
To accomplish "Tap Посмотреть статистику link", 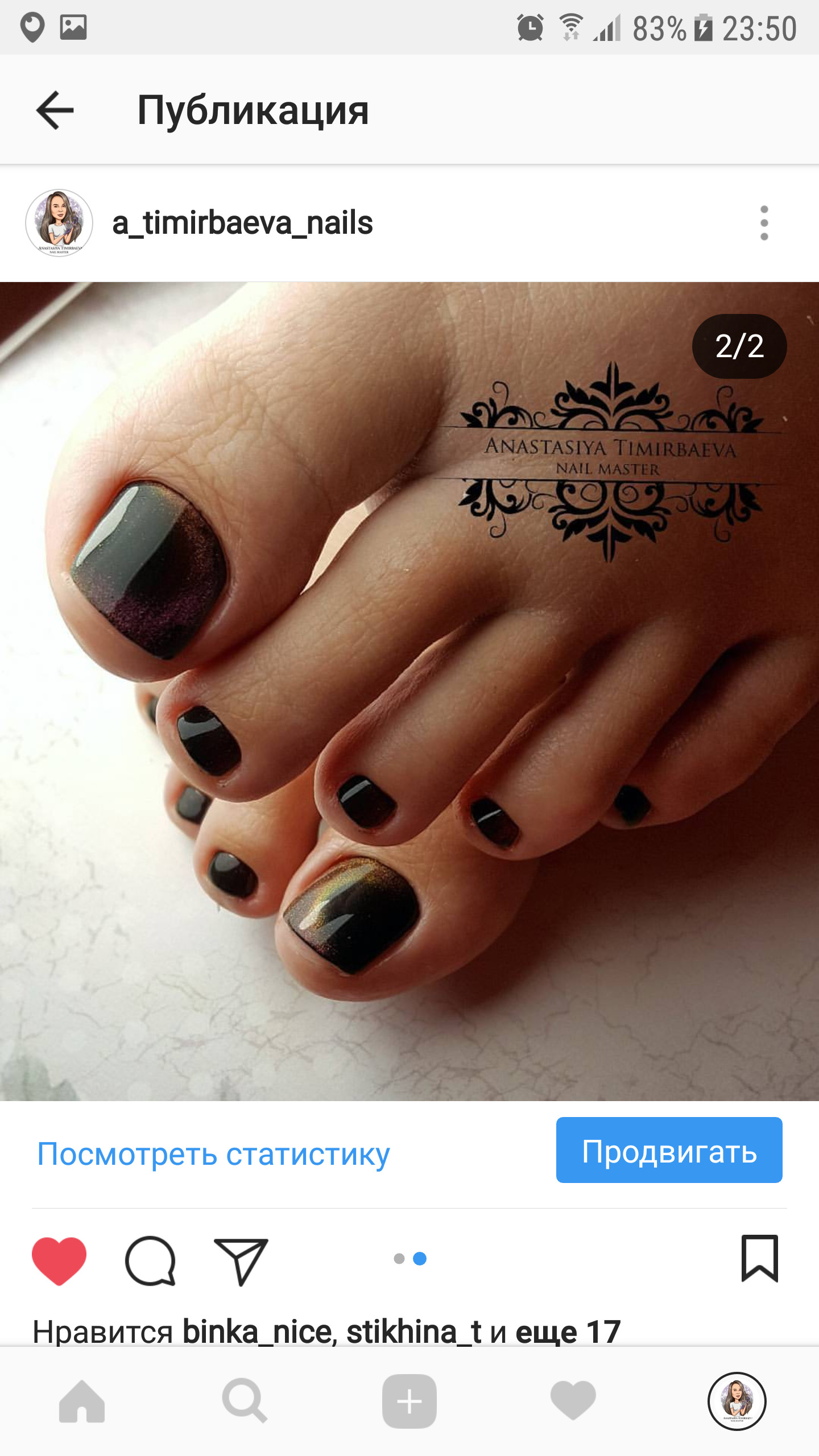I will click(213, 1154).
